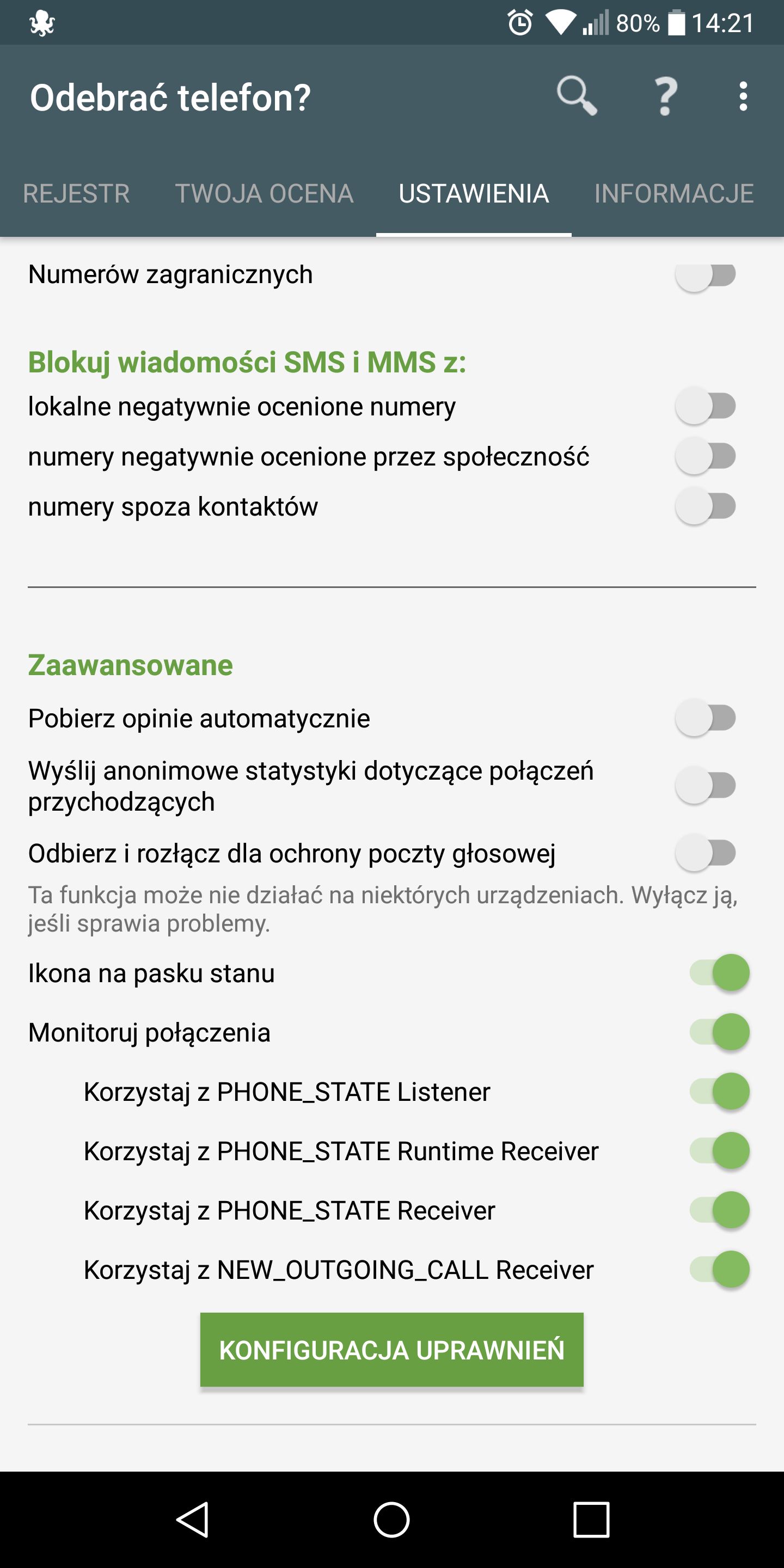Enable Odbierz i rozłącz dla ochrony poczty głosowej
Screen dimensions: 784x1568
[x=706, y=853]
